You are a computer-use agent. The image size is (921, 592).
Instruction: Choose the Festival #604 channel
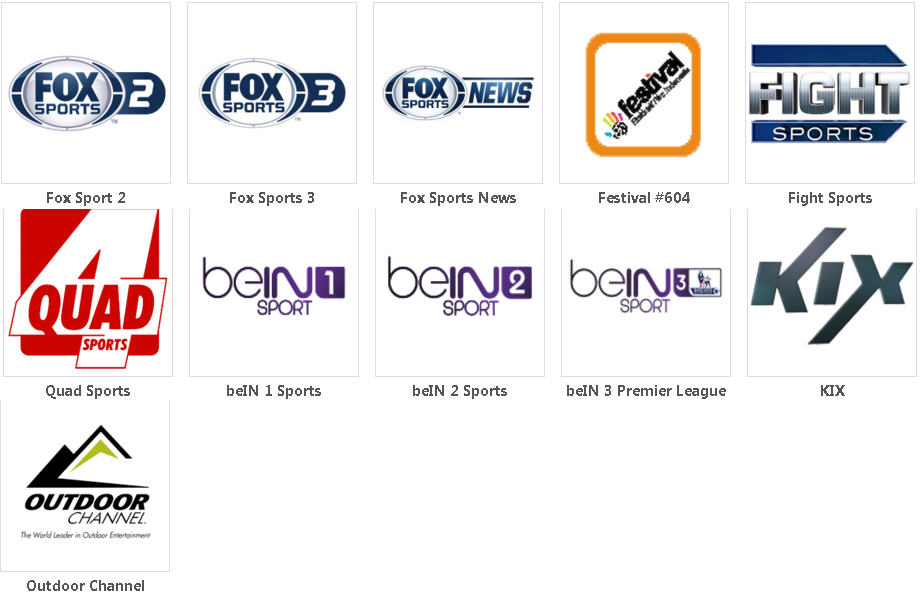[x=644, y=93]
